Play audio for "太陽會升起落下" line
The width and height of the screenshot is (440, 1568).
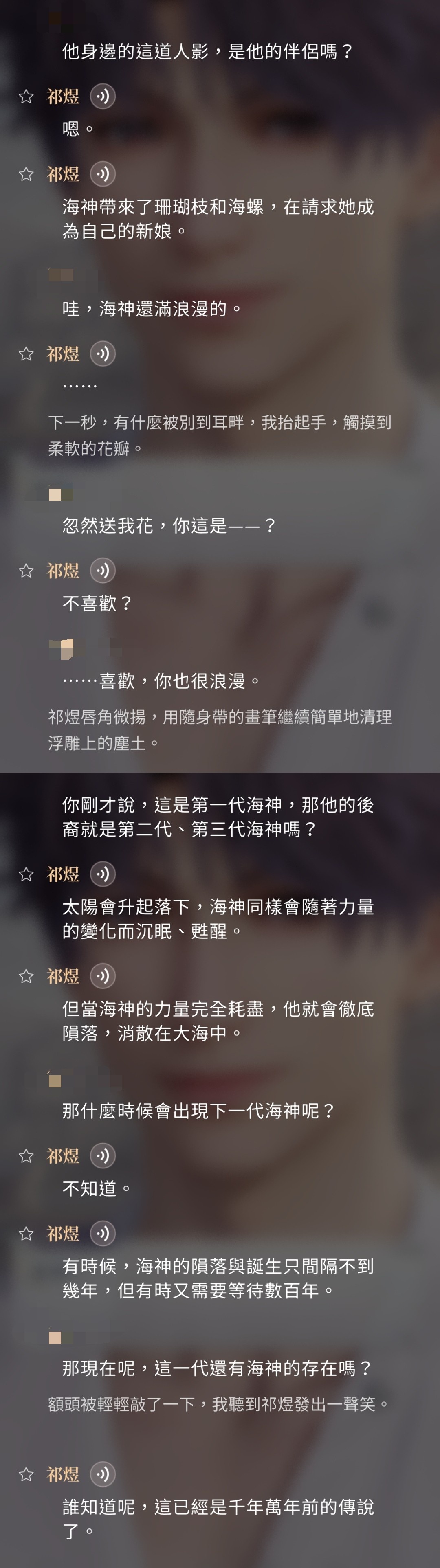coord(103,874)
